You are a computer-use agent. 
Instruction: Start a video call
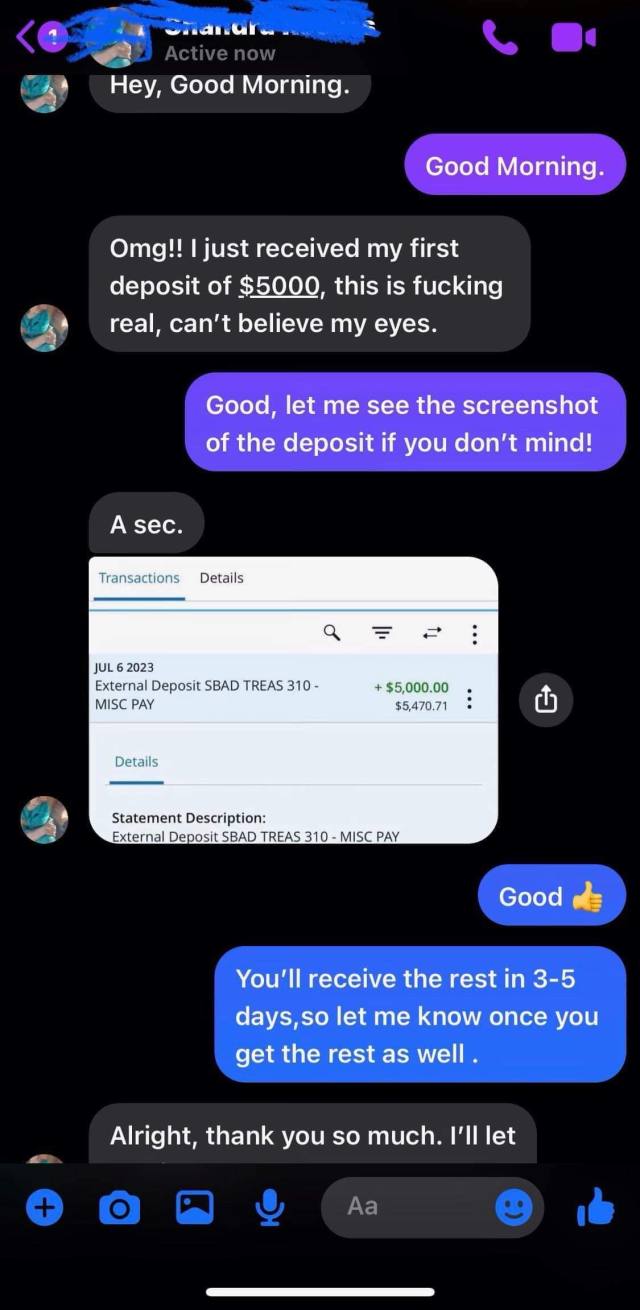click(x=573, y=38)
